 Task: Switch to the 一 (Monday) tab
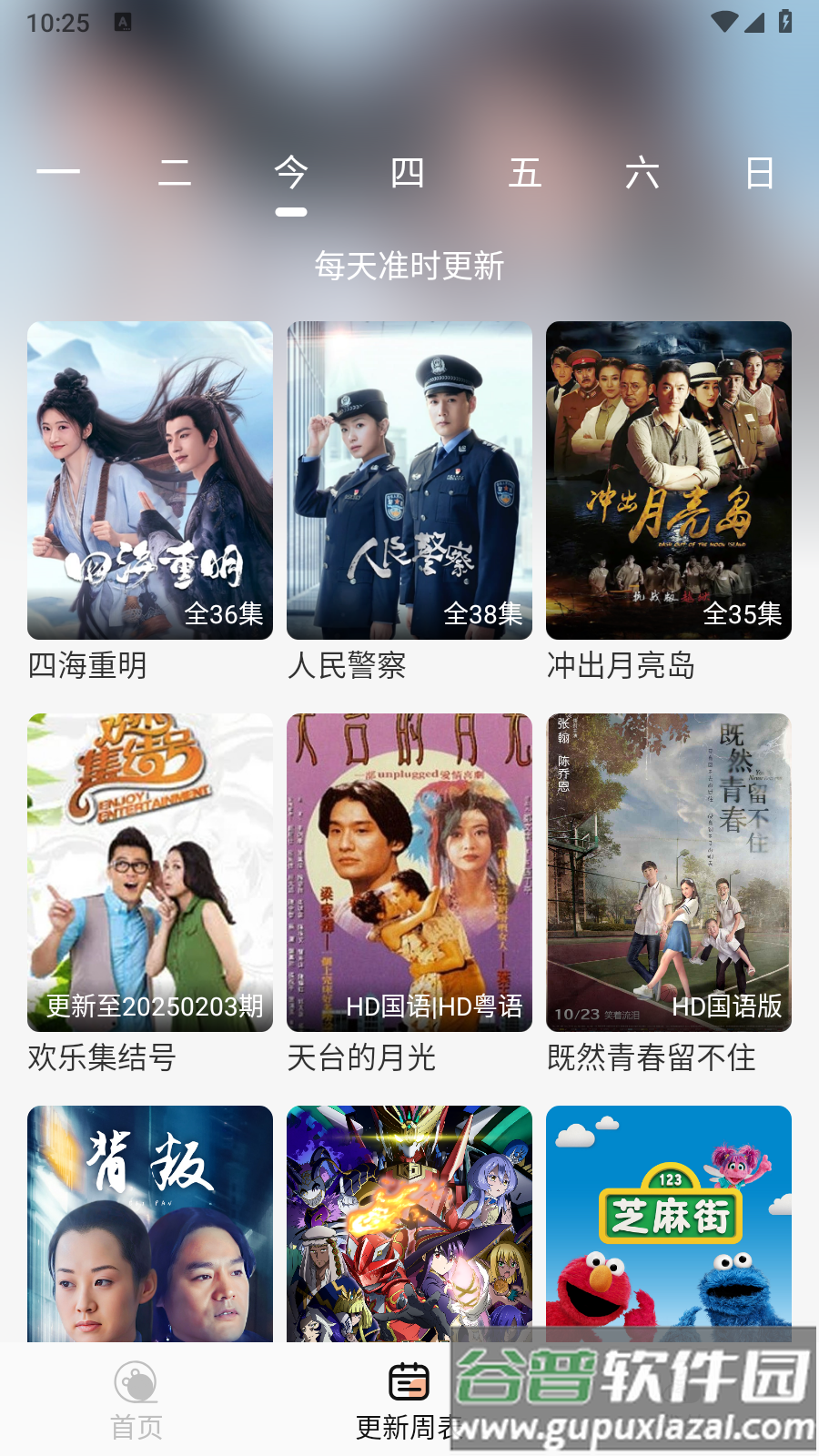tap(58, 172)
